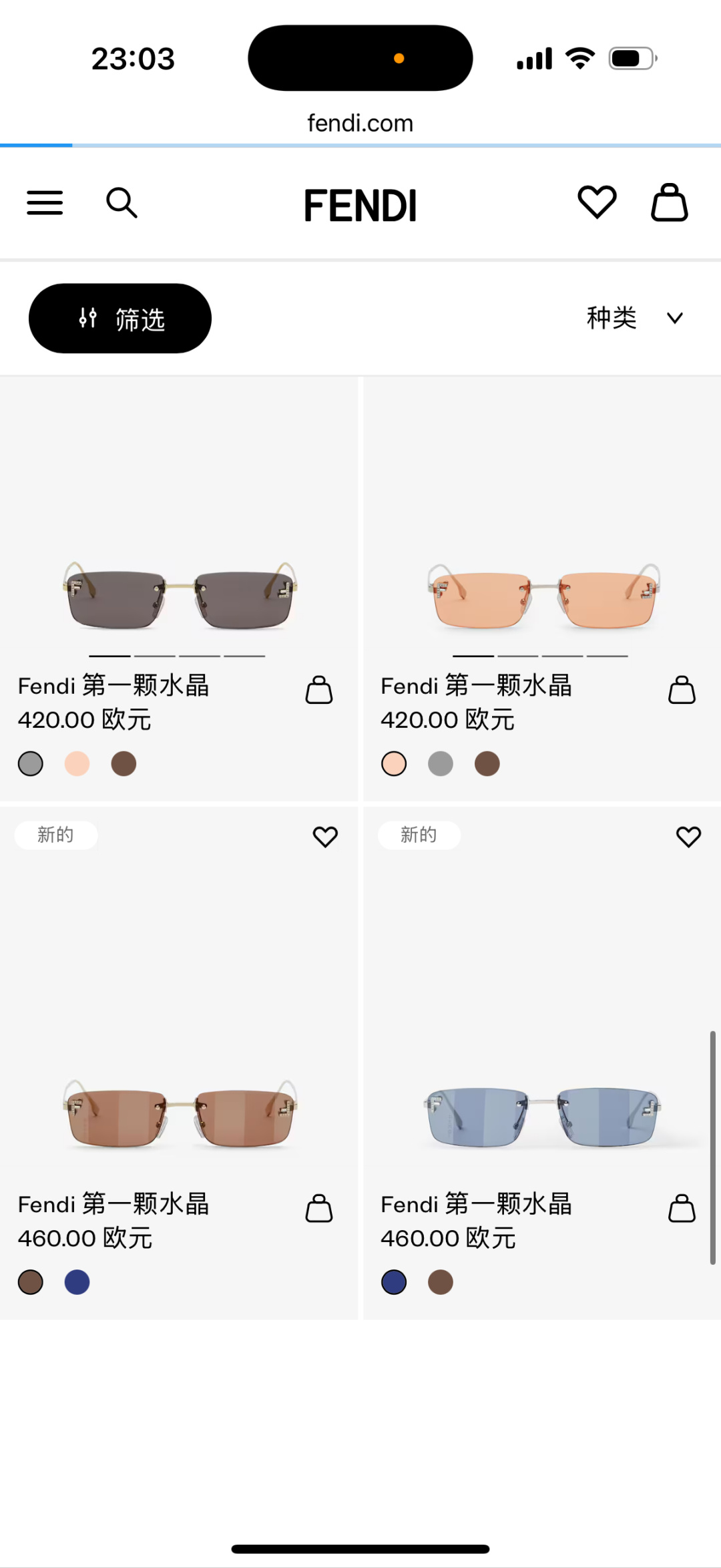Add blue-lens 460.00 sunglasses to bag
721x1568 pixels.
682,1208
